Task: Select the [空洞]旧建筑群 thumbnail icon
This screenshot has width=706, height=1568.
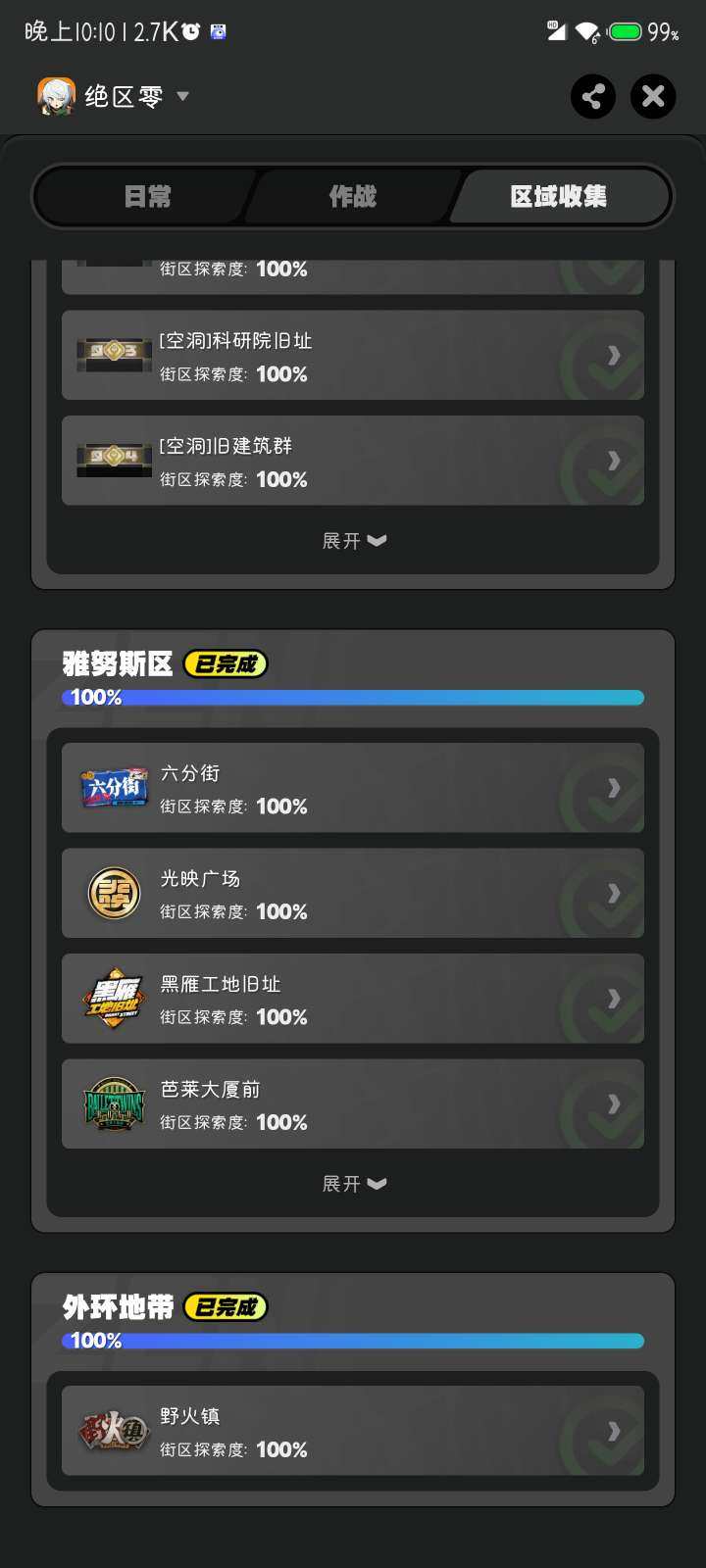Action: coord(113,461)
